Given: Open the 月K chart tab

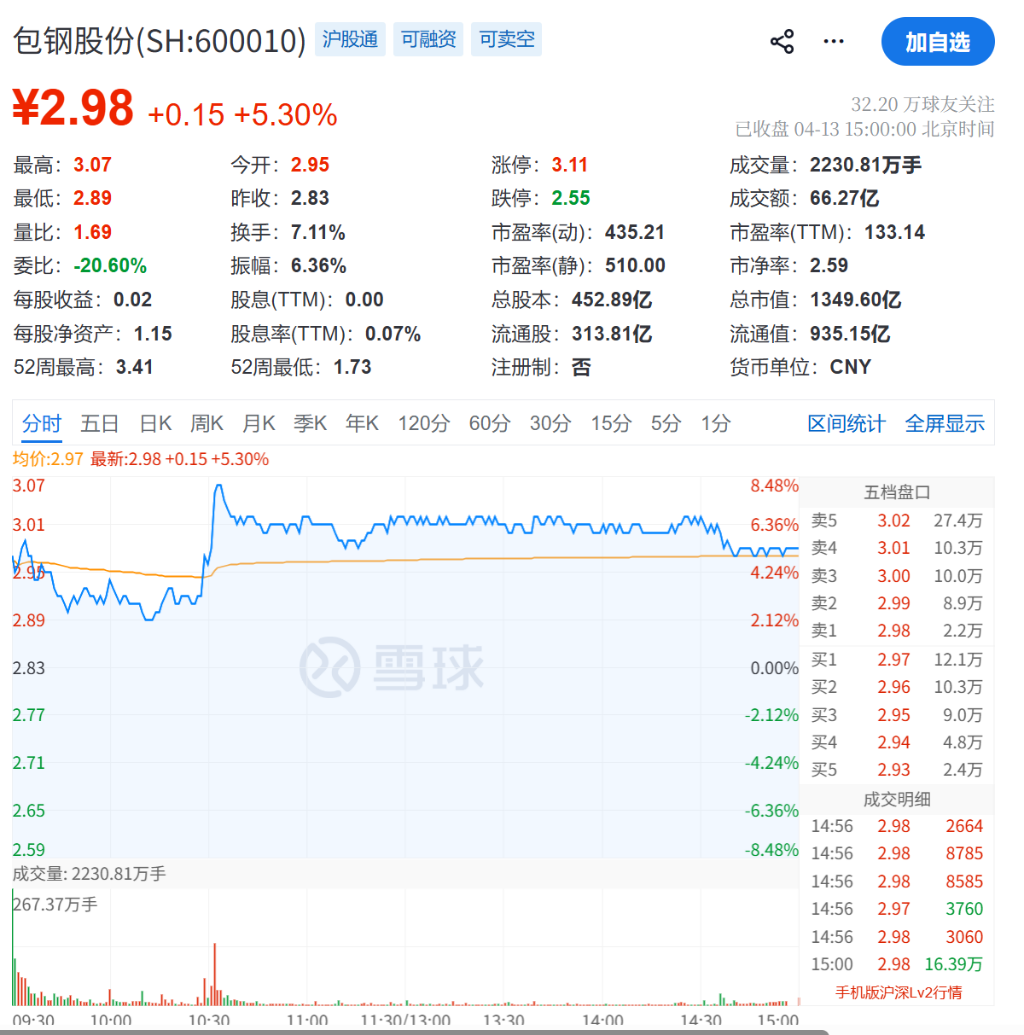Looking at the screenshot, I should 258,423.
